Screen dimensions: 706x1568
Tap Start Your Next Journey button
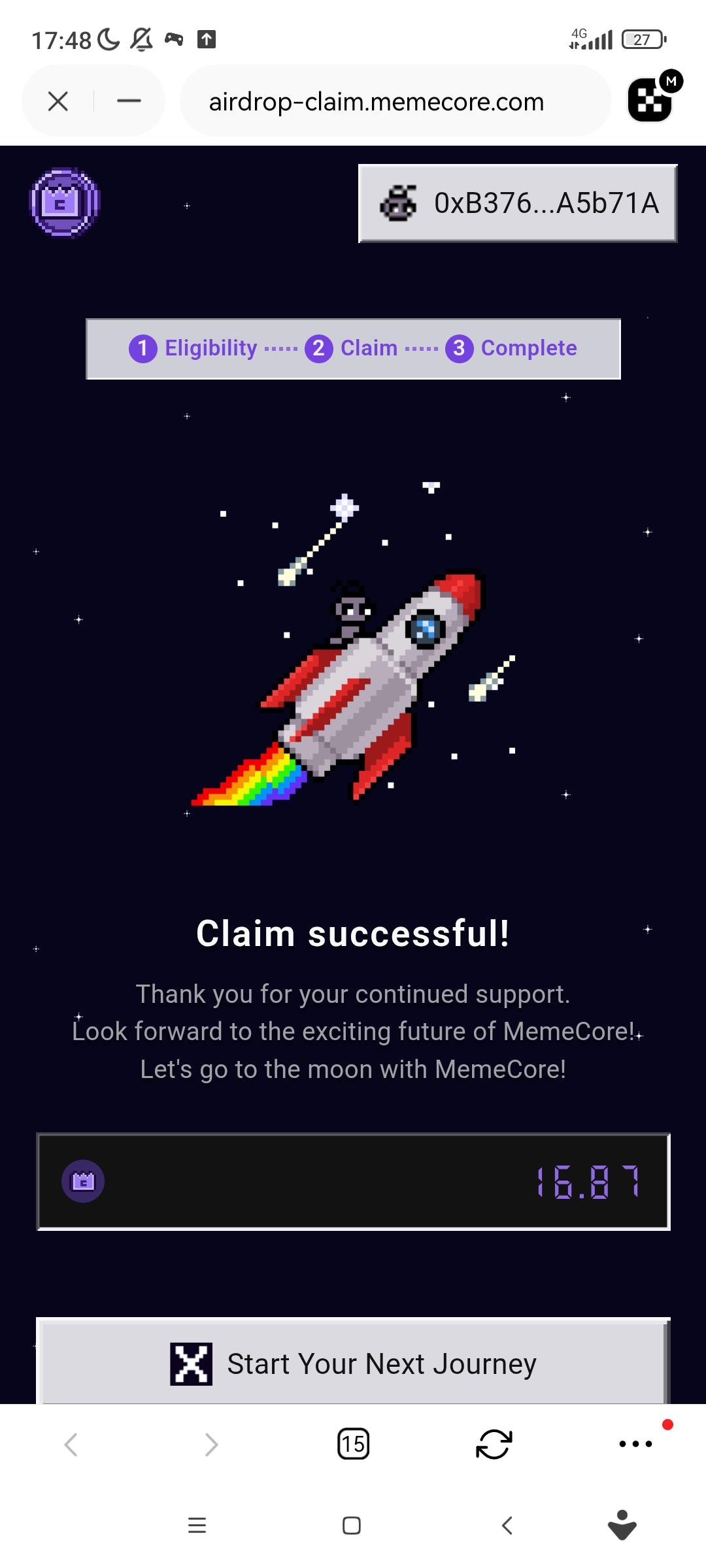click(x=353, y=1363)
